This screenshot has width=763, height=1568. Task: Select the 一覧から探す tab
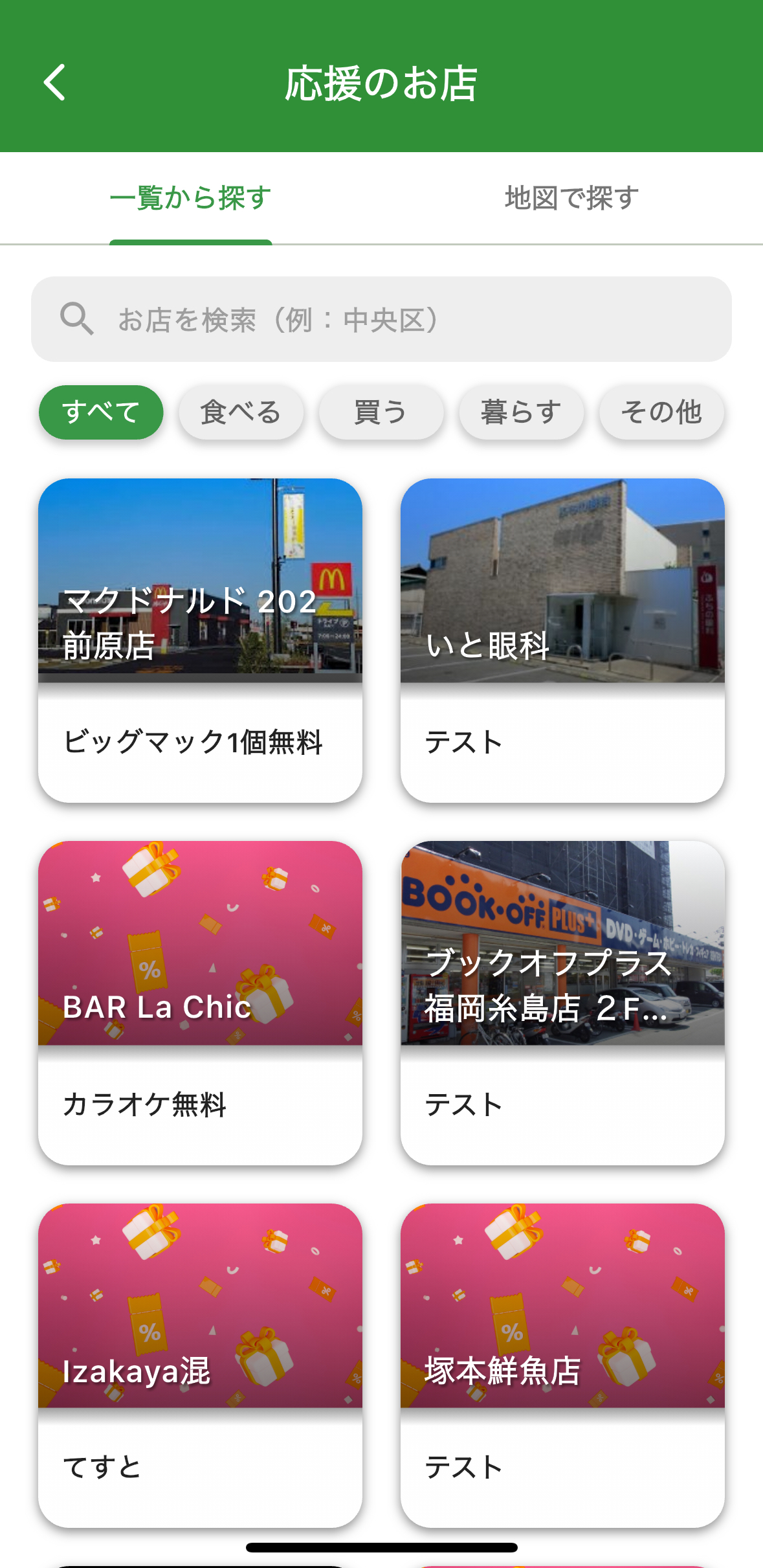pos(190,198)
